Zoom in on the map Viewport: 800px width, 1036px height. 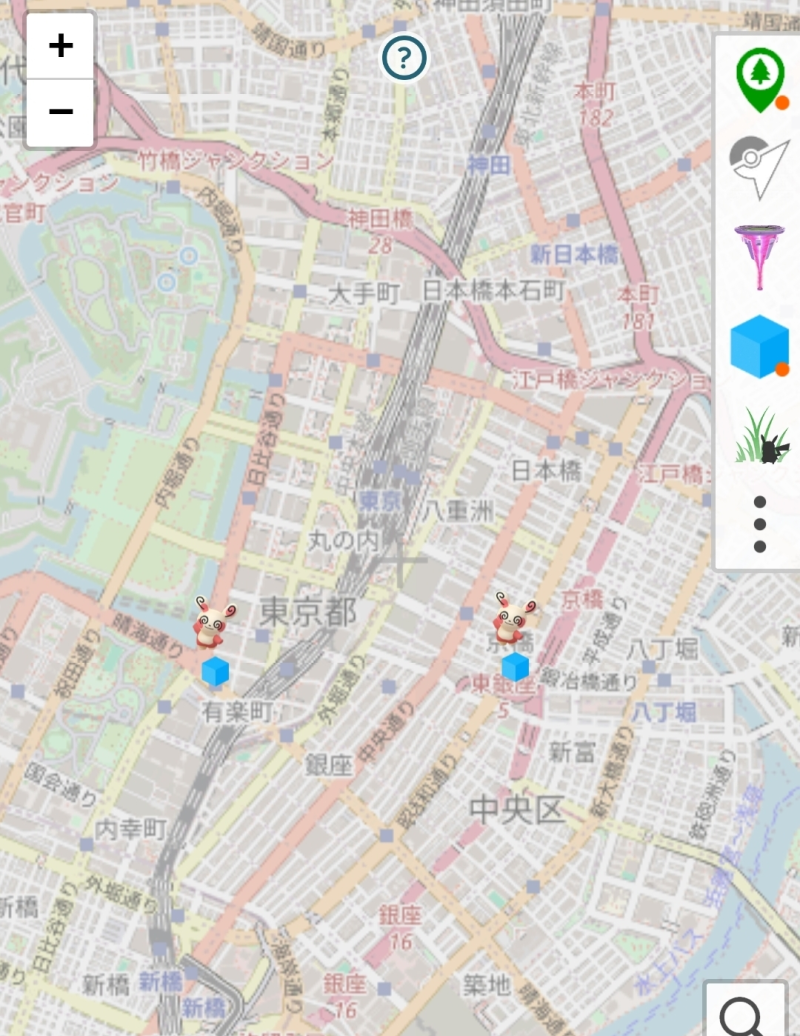pyautogui.click(x=61, y=46)
